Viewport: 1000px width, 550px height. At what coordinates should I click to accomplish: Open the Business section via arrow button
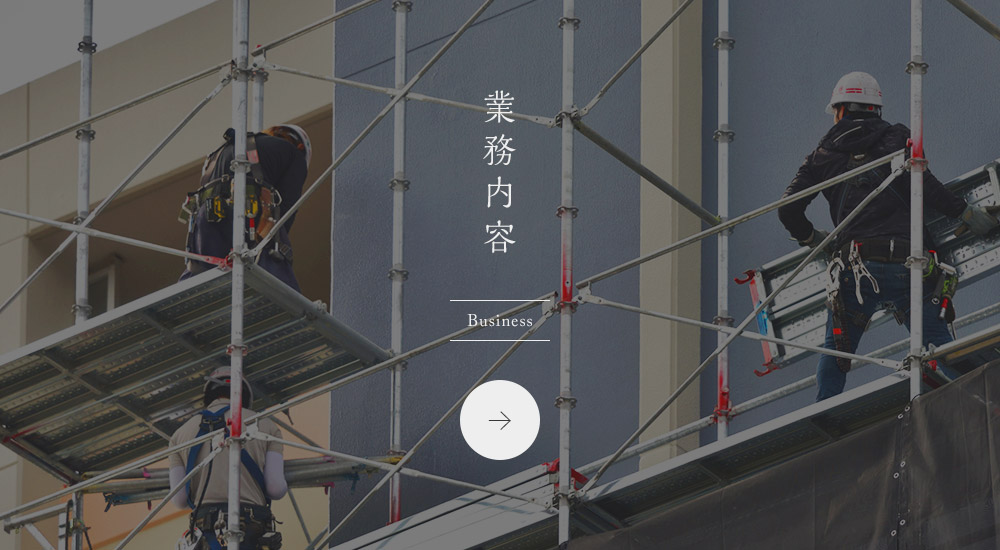tap(499, 420)
